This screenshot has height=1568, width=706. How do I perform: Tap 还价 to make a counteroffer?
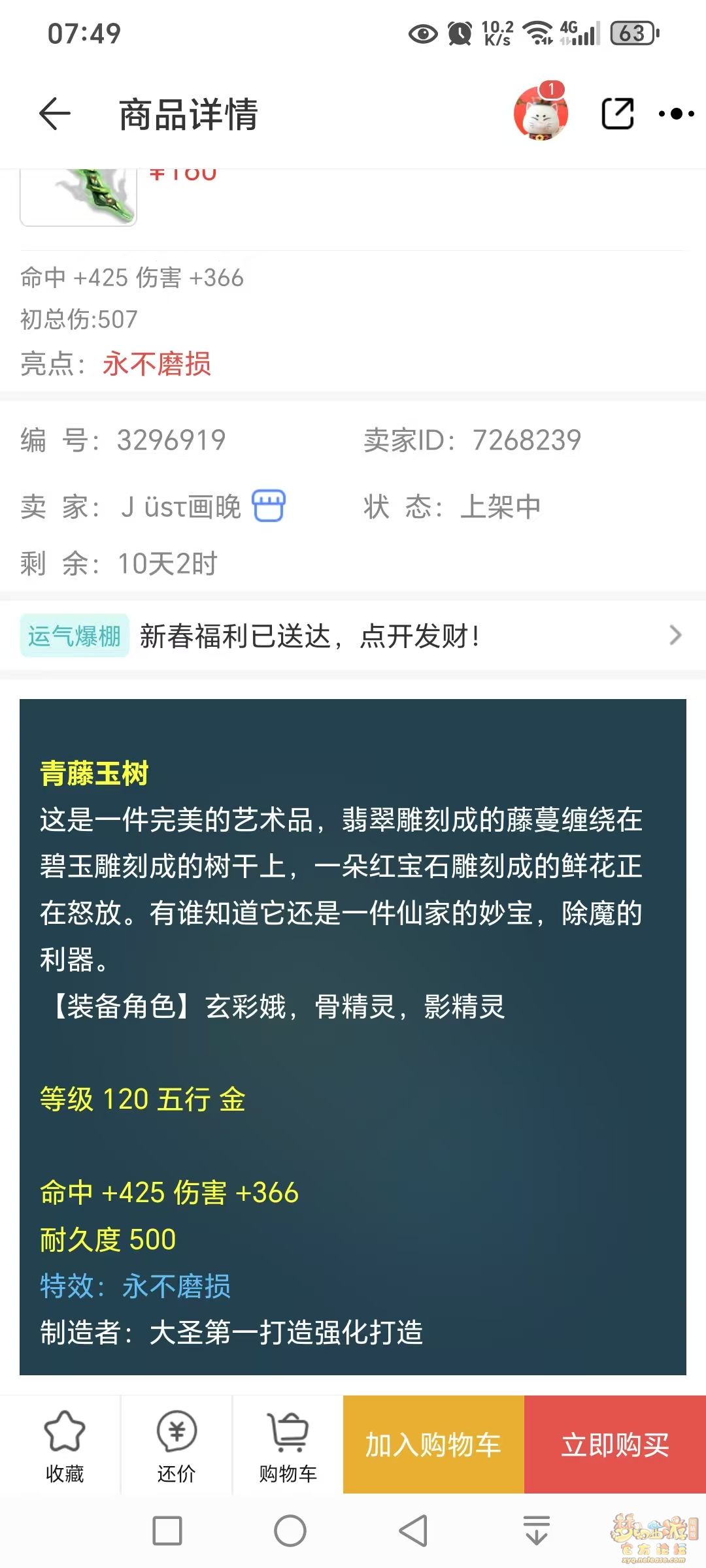(x=176, y=1445)
